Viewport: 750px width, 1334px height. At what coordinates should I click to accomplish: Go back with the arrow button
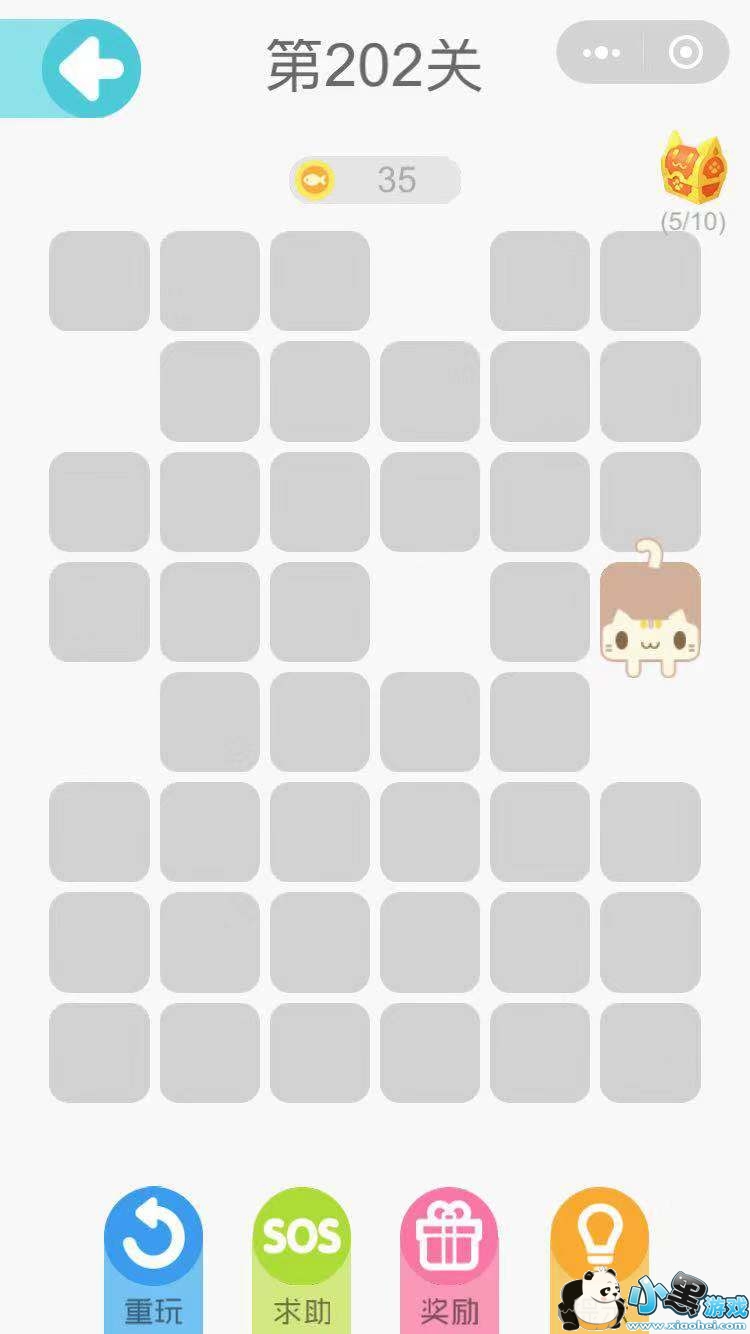pos(90,69)
